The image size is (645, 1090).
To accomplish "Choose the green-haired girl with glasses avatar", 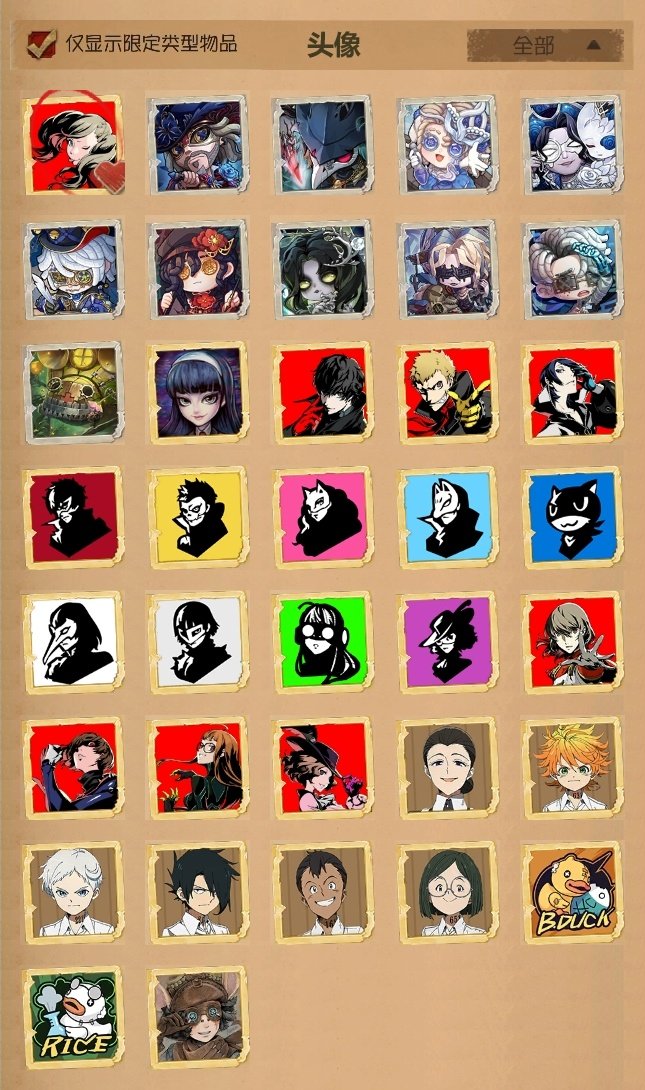I will click(446, 892).
